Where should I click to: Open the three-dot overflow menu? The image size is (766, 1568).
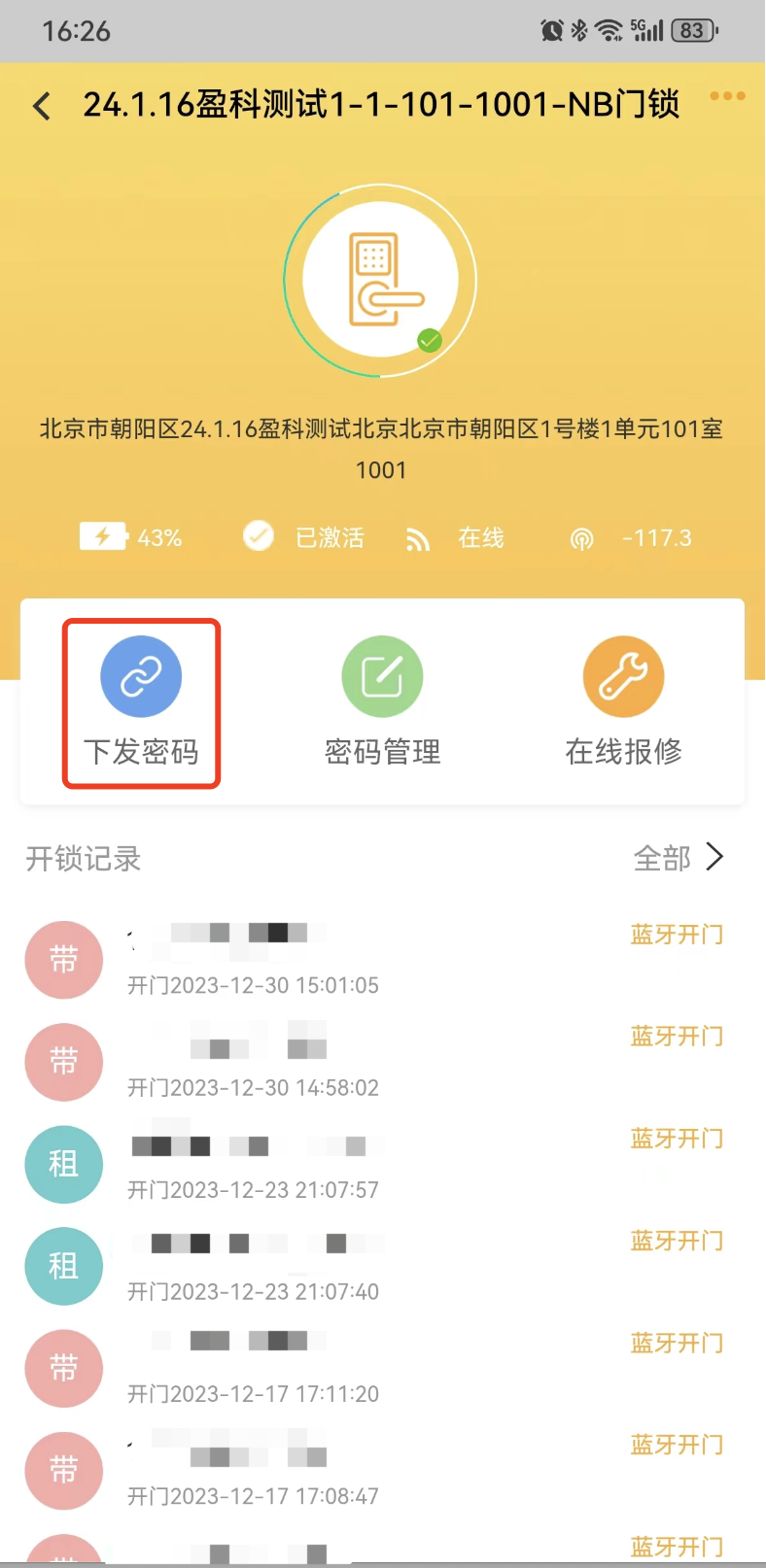727,96
